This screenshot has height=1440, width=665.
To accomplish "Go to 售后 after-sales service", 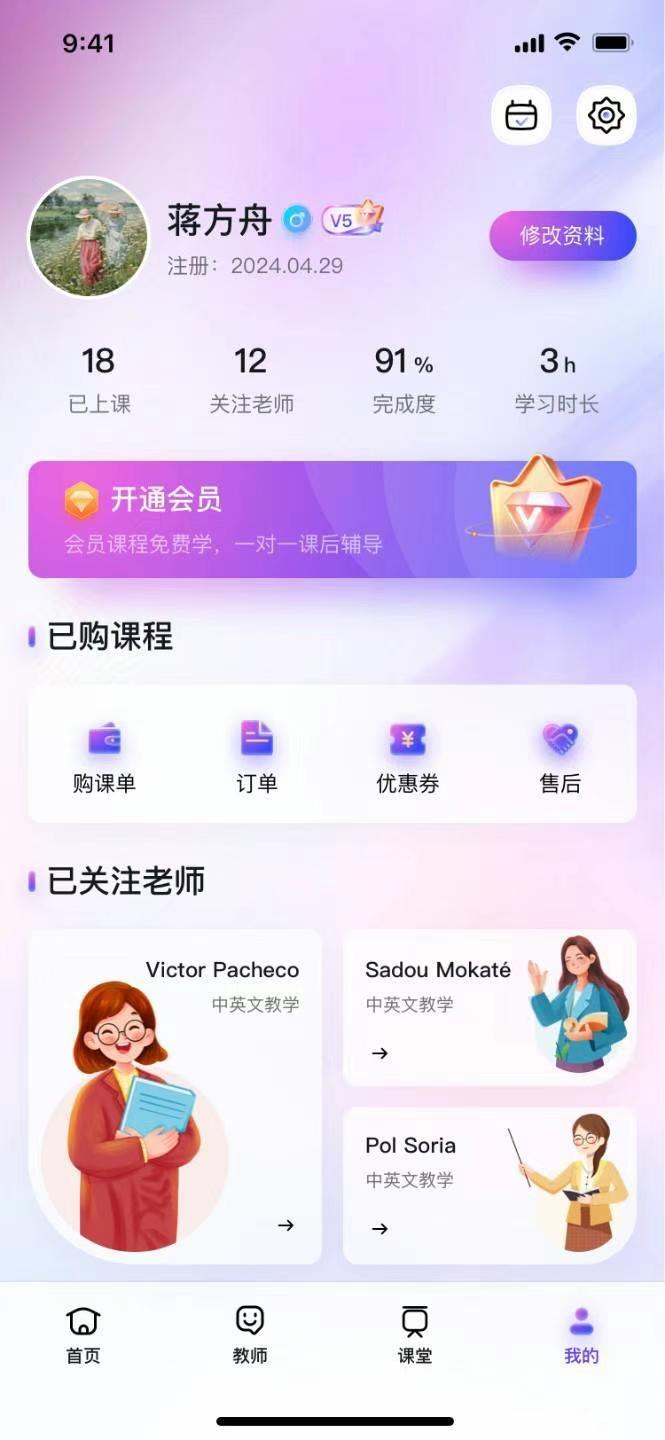I will [x=560, y=755].
